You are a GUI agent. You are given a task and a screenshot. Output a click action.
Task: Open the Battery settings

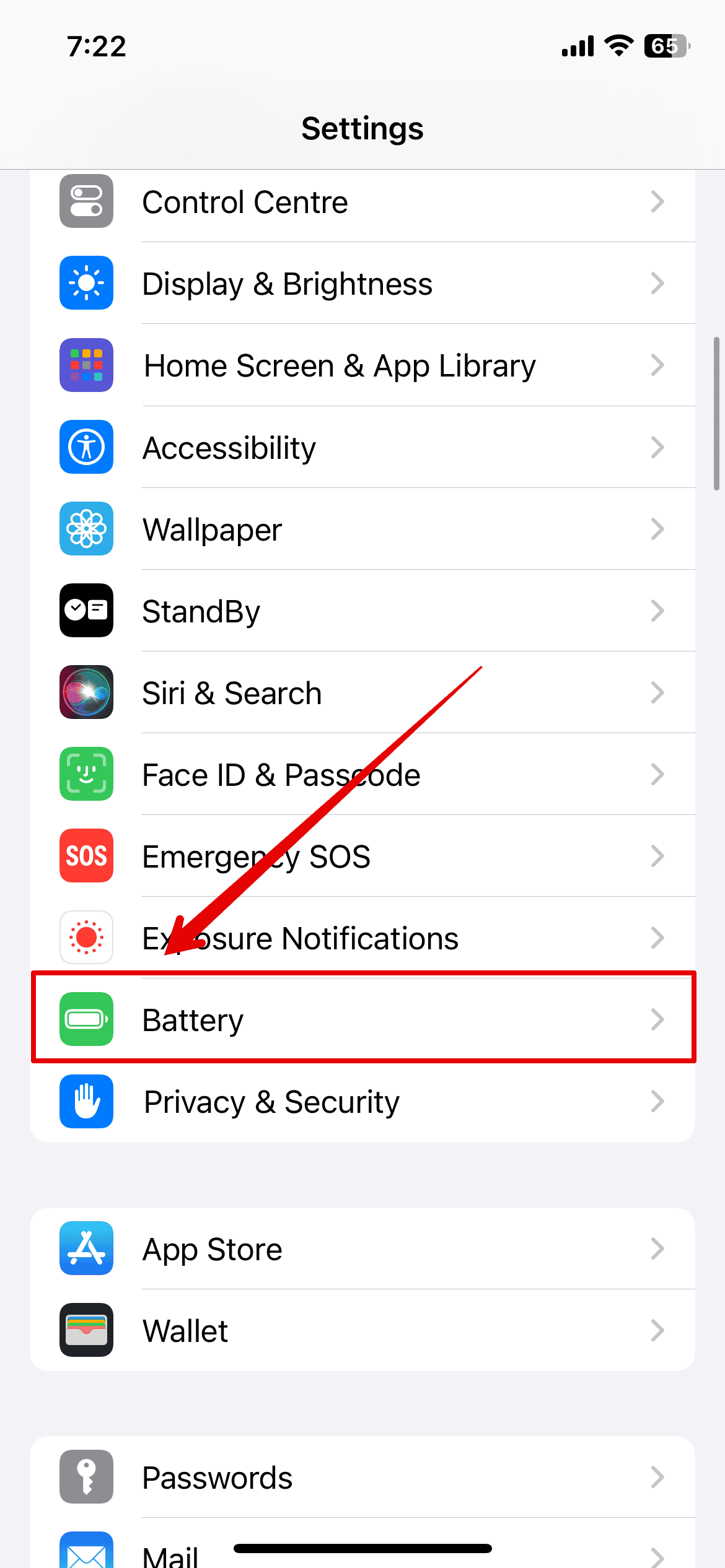pyautogui.click(x=362, y=1019)
